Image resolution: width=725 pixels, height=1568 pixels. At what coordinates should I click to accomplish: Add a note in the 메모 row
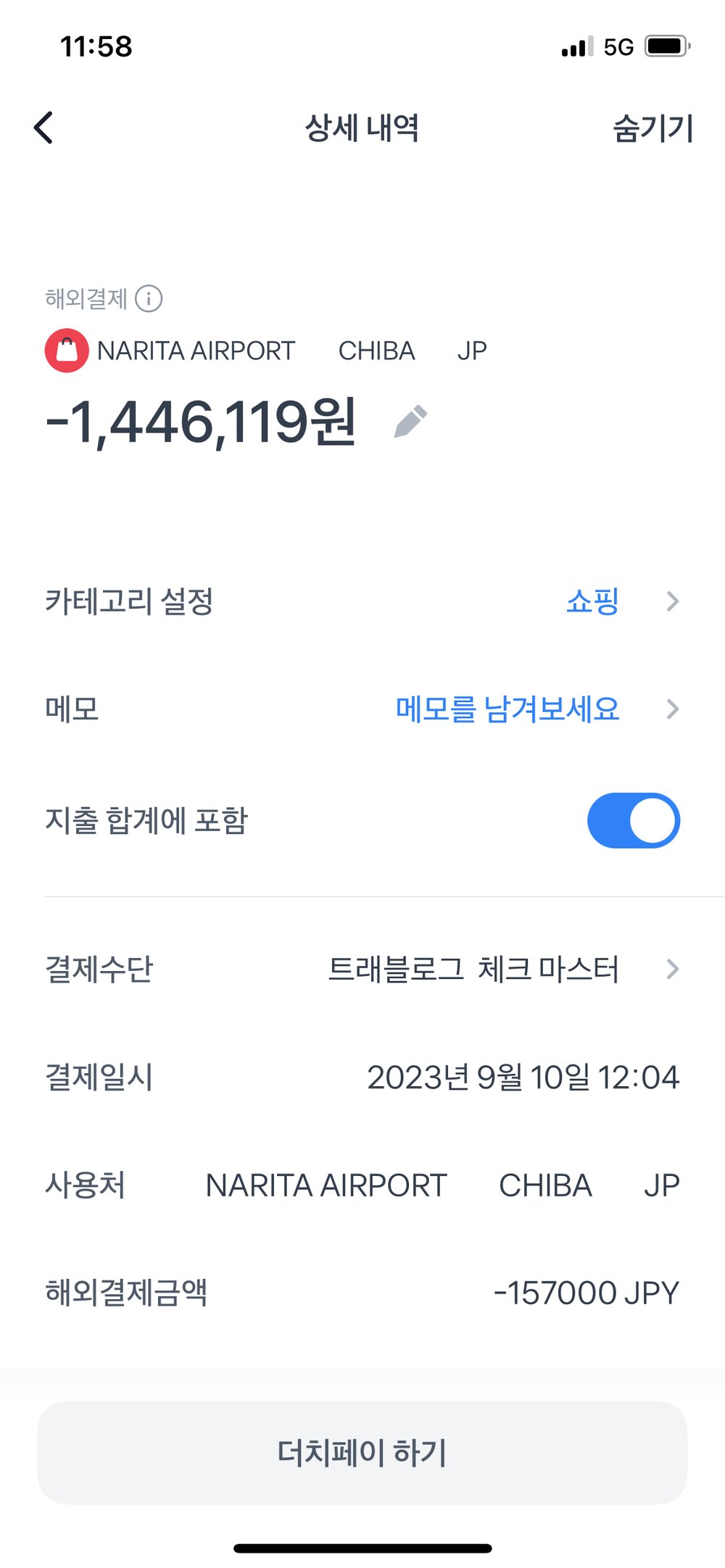(507, 709)
